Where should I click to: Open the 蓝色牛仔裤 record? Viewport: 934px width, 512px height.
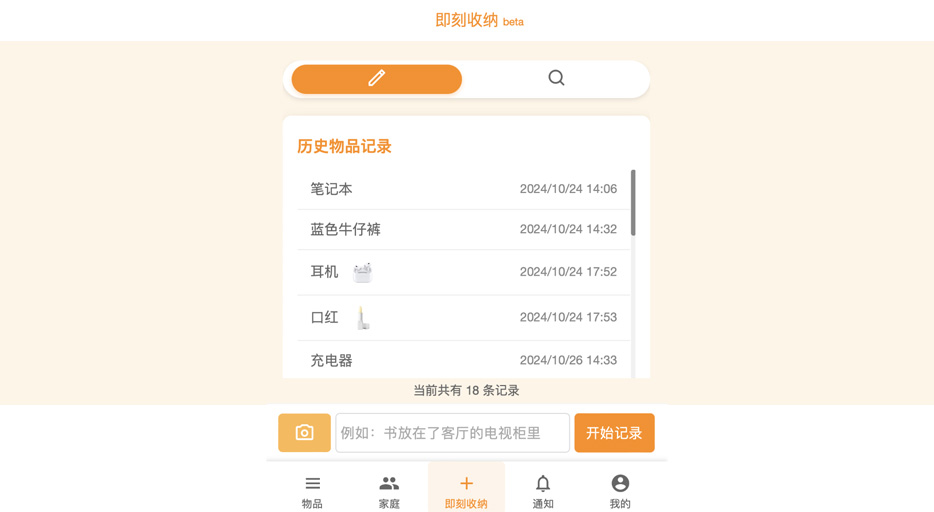point(463,229)
